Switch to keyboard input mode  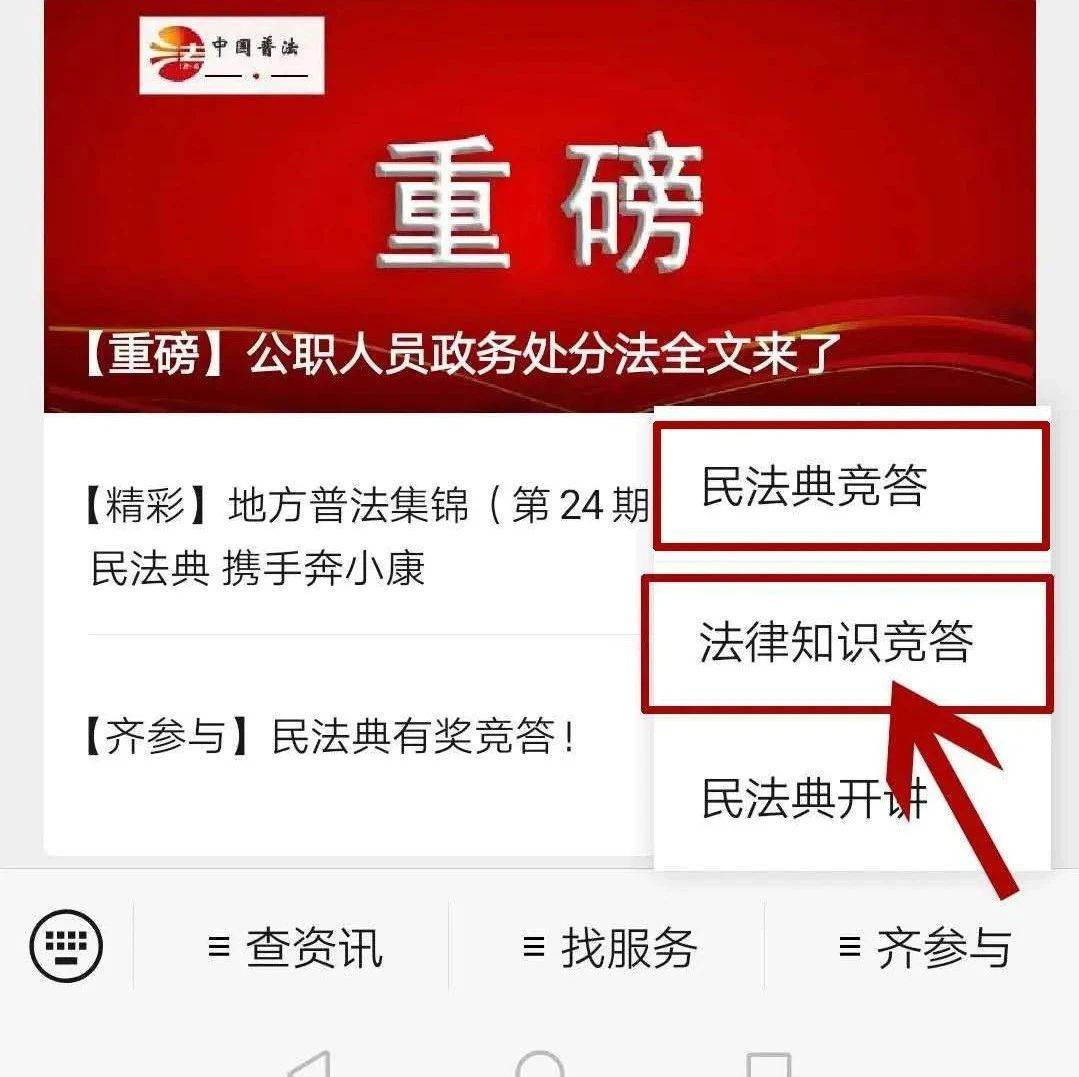(x=67, y=944)
